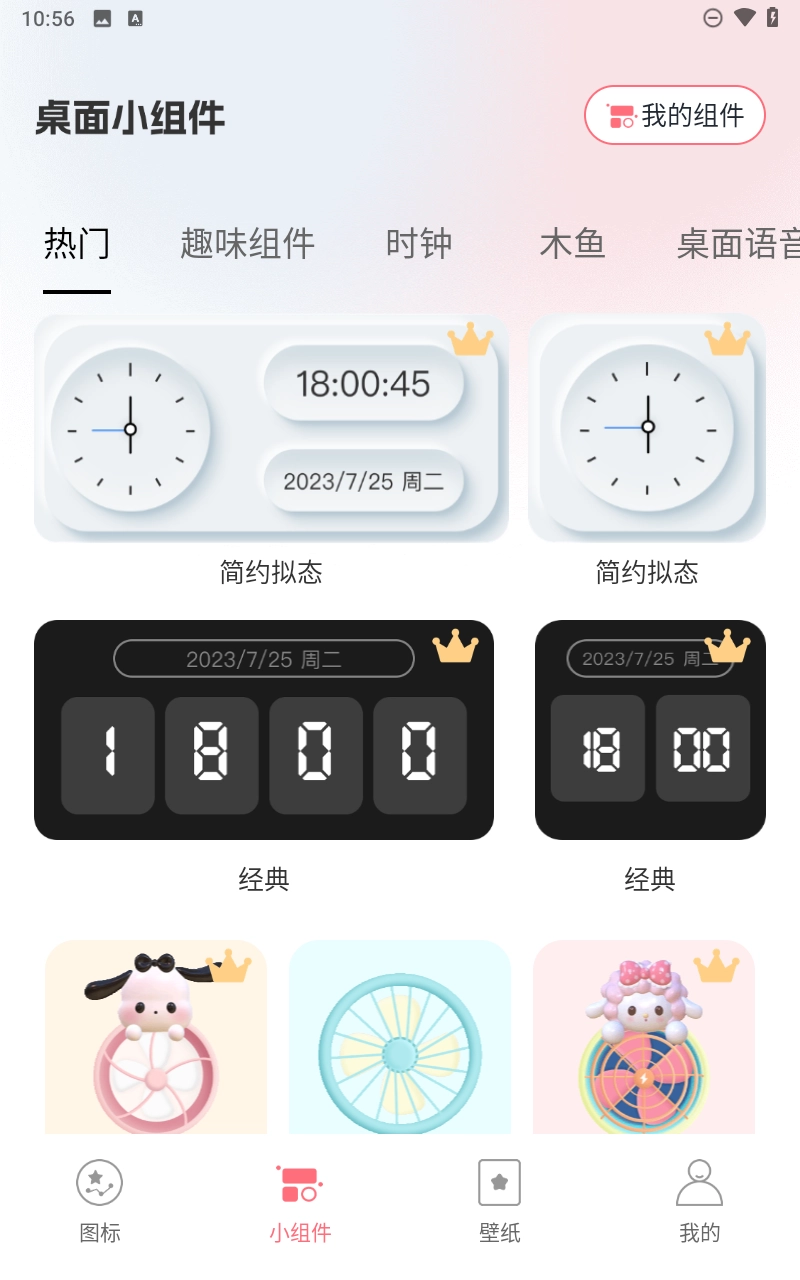Select the small square 经典 digital clock widget

(650, 730)
